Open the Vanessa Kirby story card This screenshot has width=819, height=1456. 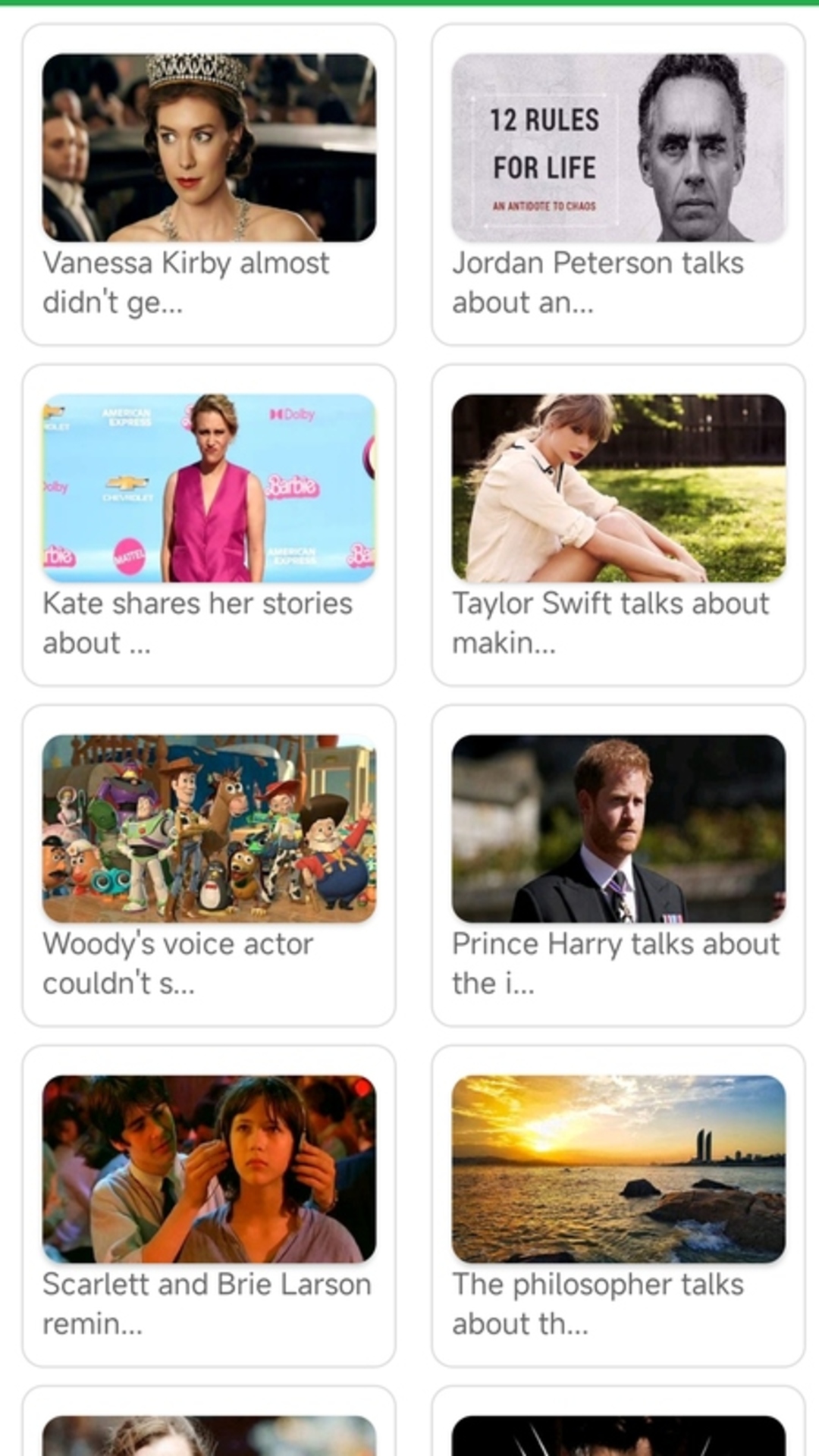pyautogui.click(x=209, y=185)
